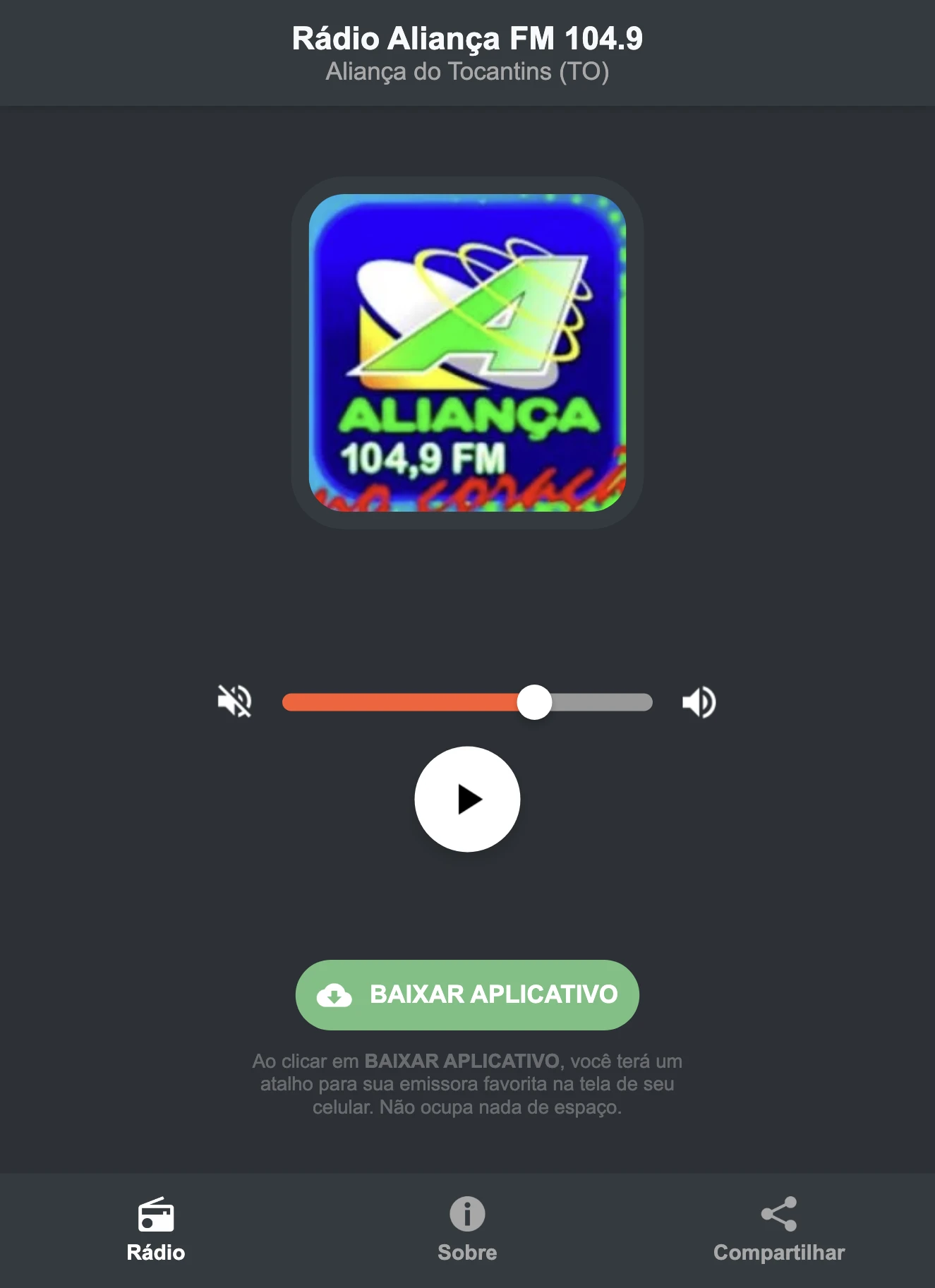935x1288 pixels.
Task: Click the orange filled part of volume bar
Action: coord(402,701)
